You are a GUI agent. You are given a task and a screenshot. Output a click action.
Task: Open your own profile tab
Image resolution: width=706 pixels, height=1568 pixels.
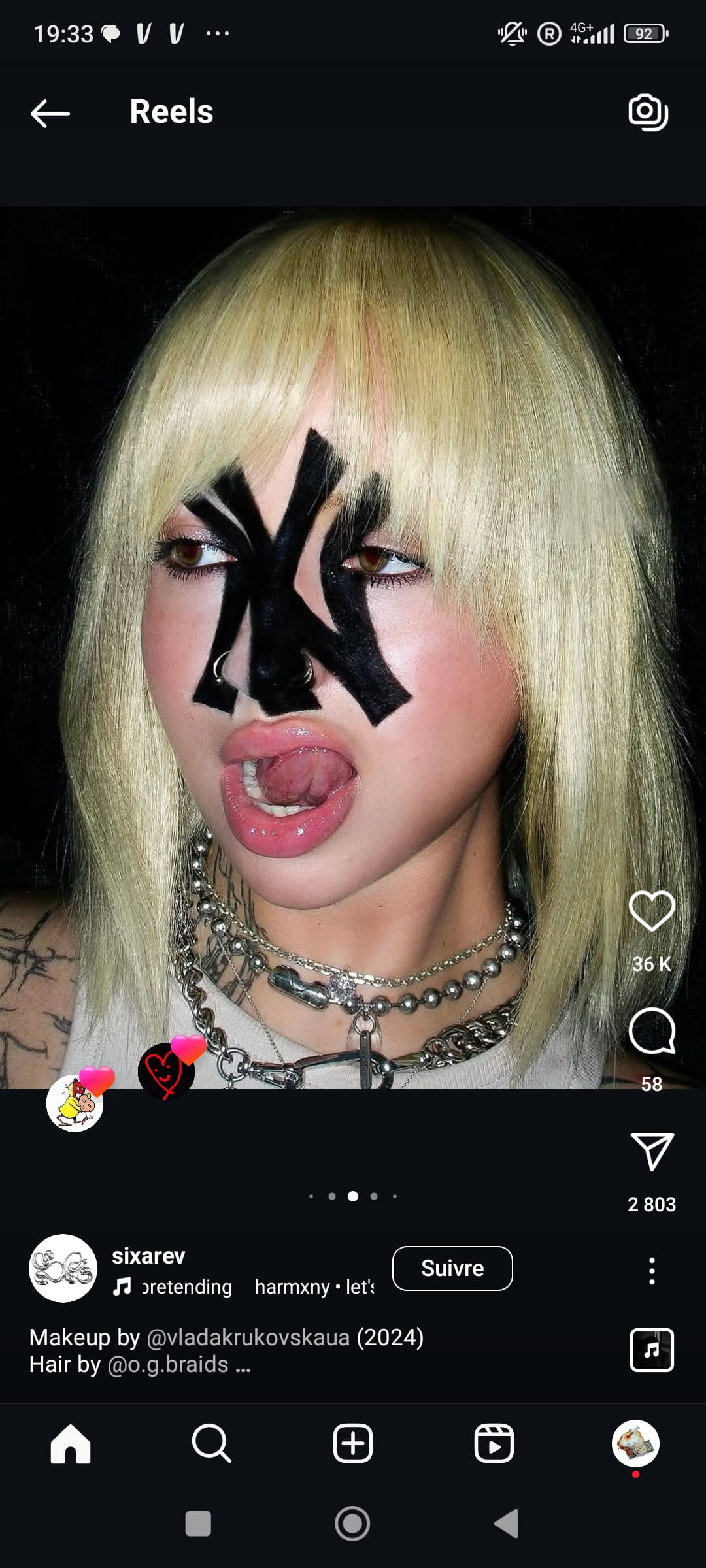pos(635,1443)
